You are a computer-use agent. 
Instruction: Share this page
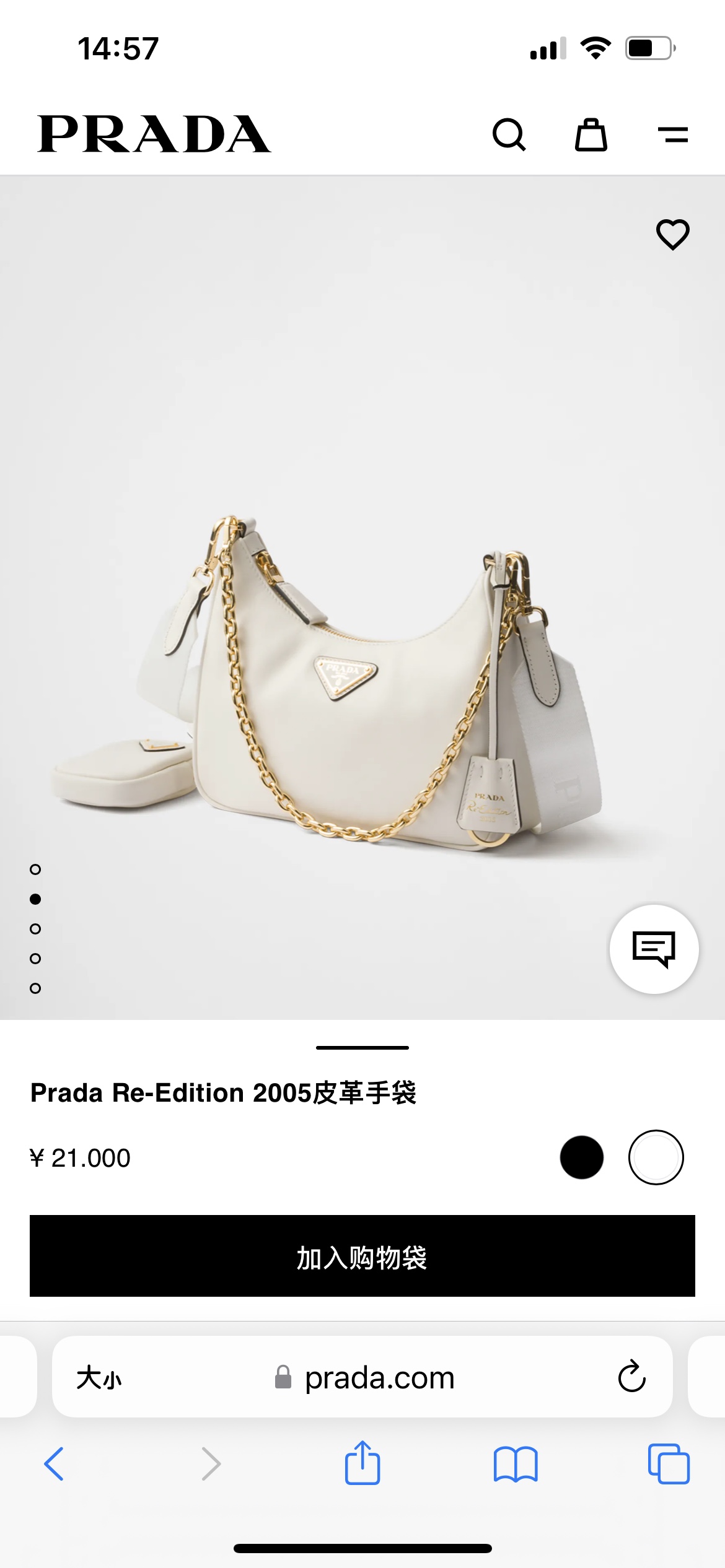[x=362, y=1463]
